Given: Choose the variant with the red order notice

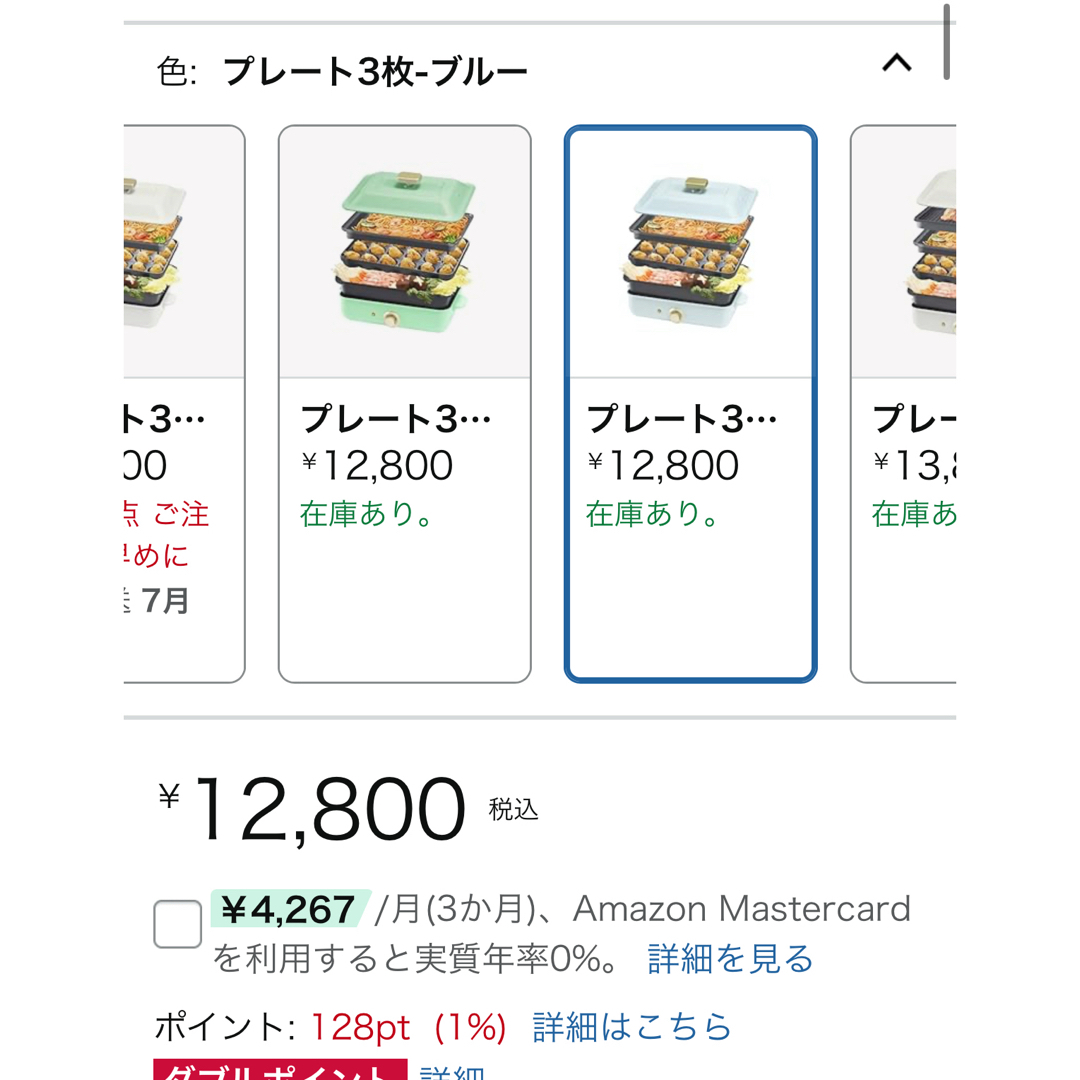Looking at the screenshot, I should coord(185,403).
